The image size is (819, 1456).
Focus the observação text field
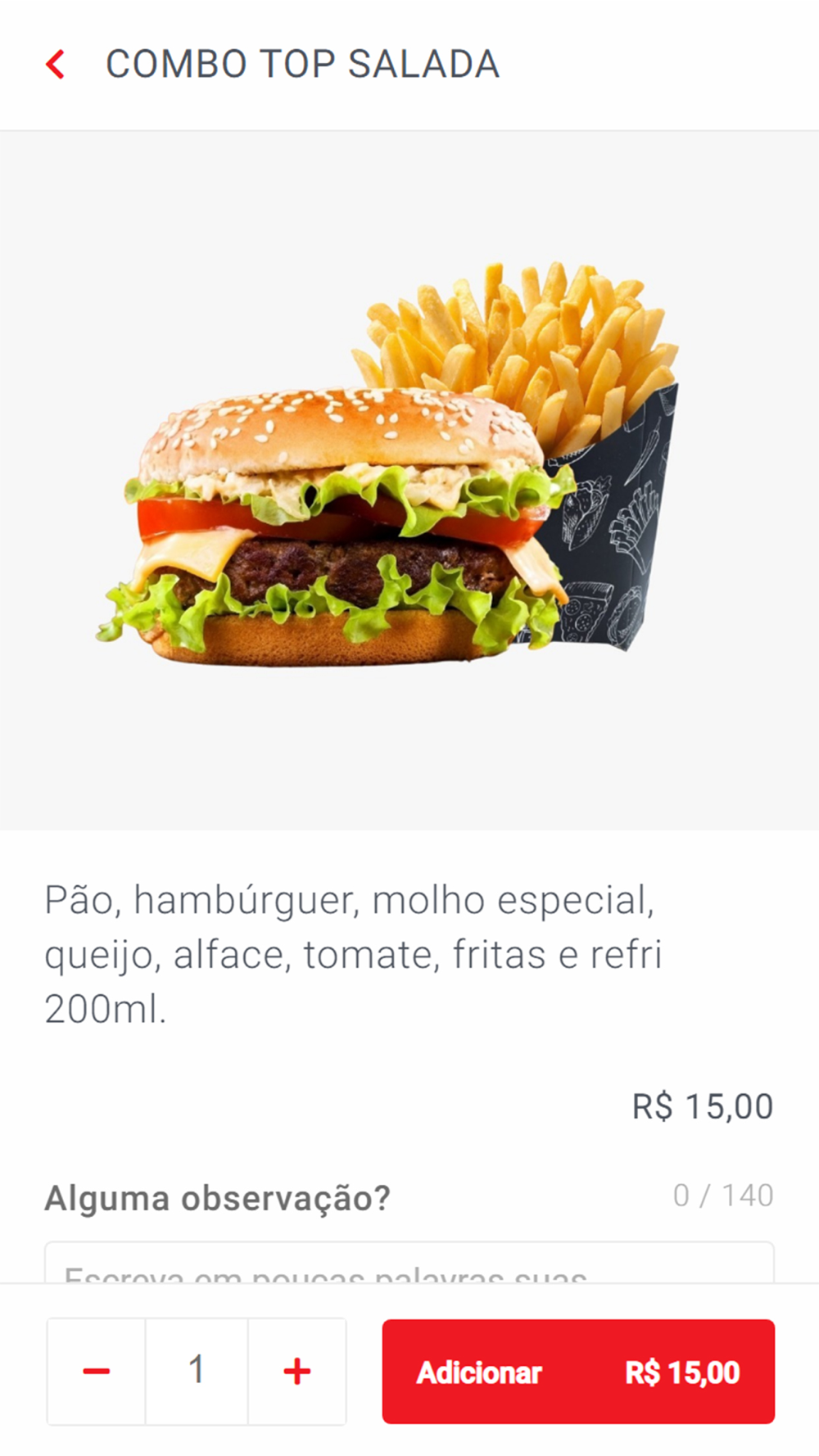point(408,1264)
